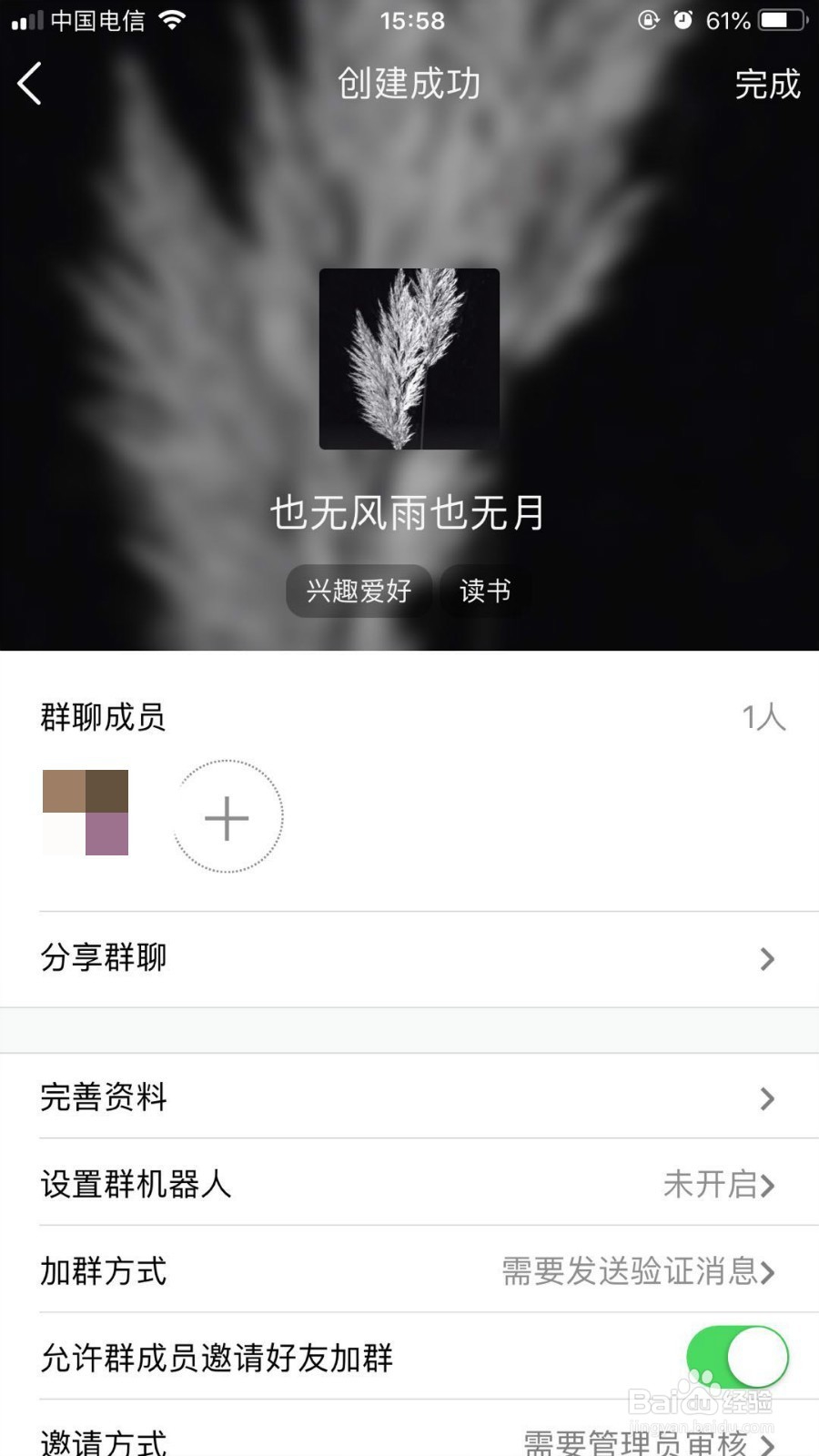Click the member avatar thumbnail
The image size is (819, 1456).
pos(85,812)
